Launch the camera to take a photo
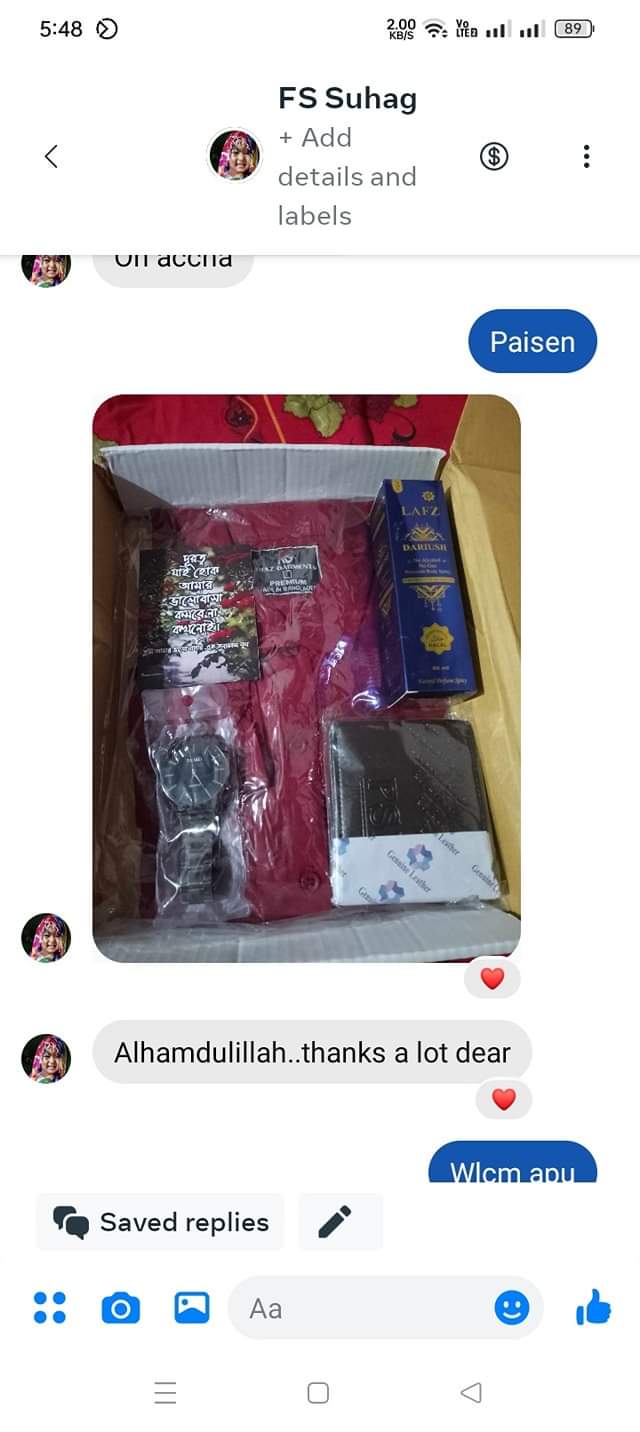This screenshot has height=1432, width=640. point(121,1307)
